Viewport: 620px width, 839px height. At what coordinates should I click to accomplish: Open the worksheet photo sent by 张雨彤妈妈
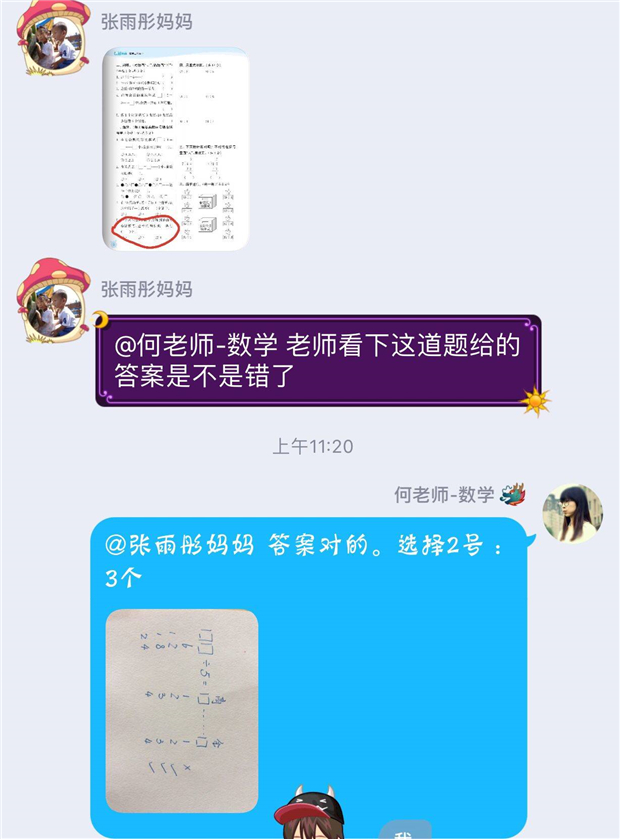[175, 147]
